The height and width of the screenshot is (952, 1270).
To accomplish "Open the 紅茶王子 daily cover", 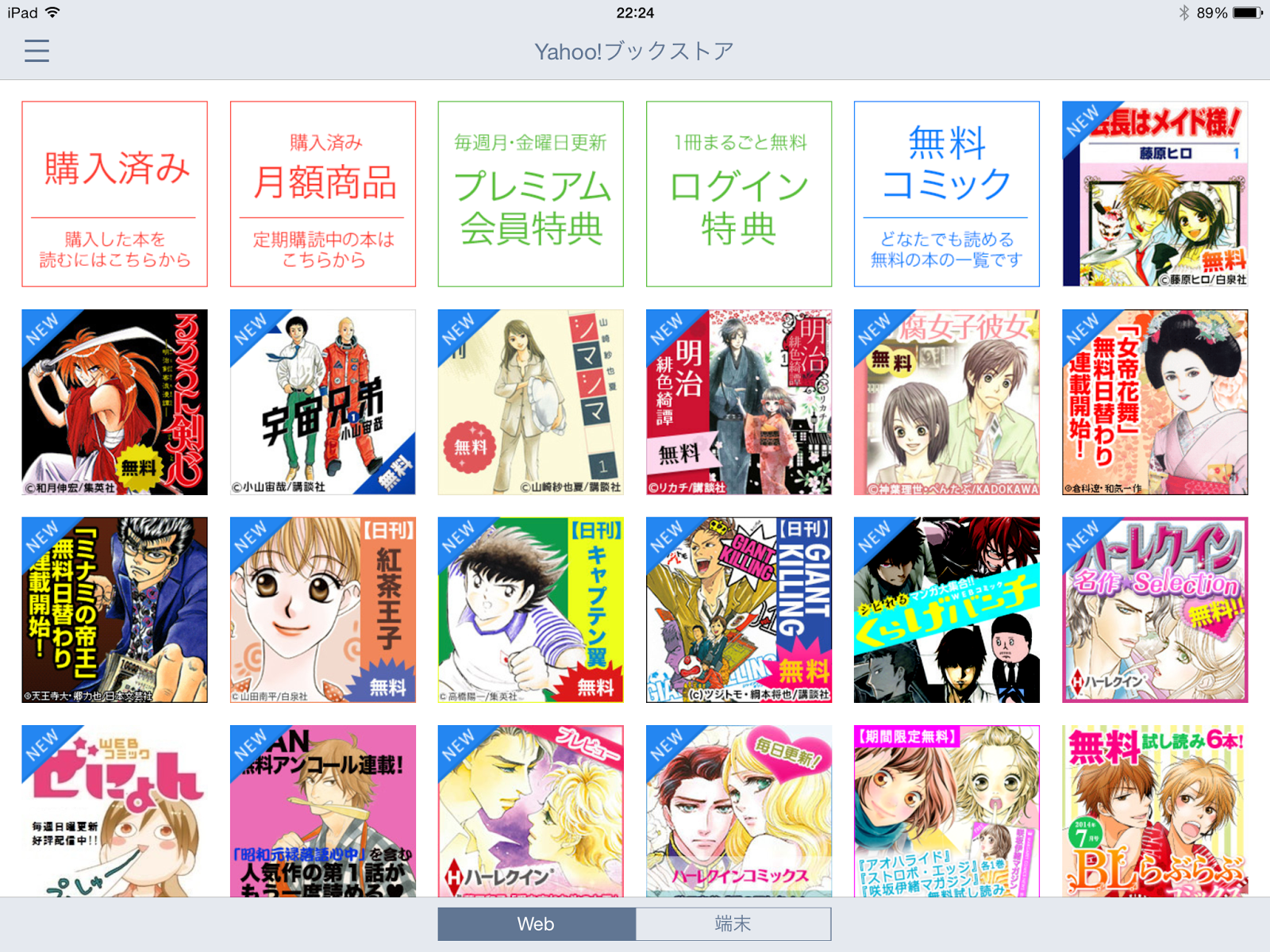I will tap(323, 610).
